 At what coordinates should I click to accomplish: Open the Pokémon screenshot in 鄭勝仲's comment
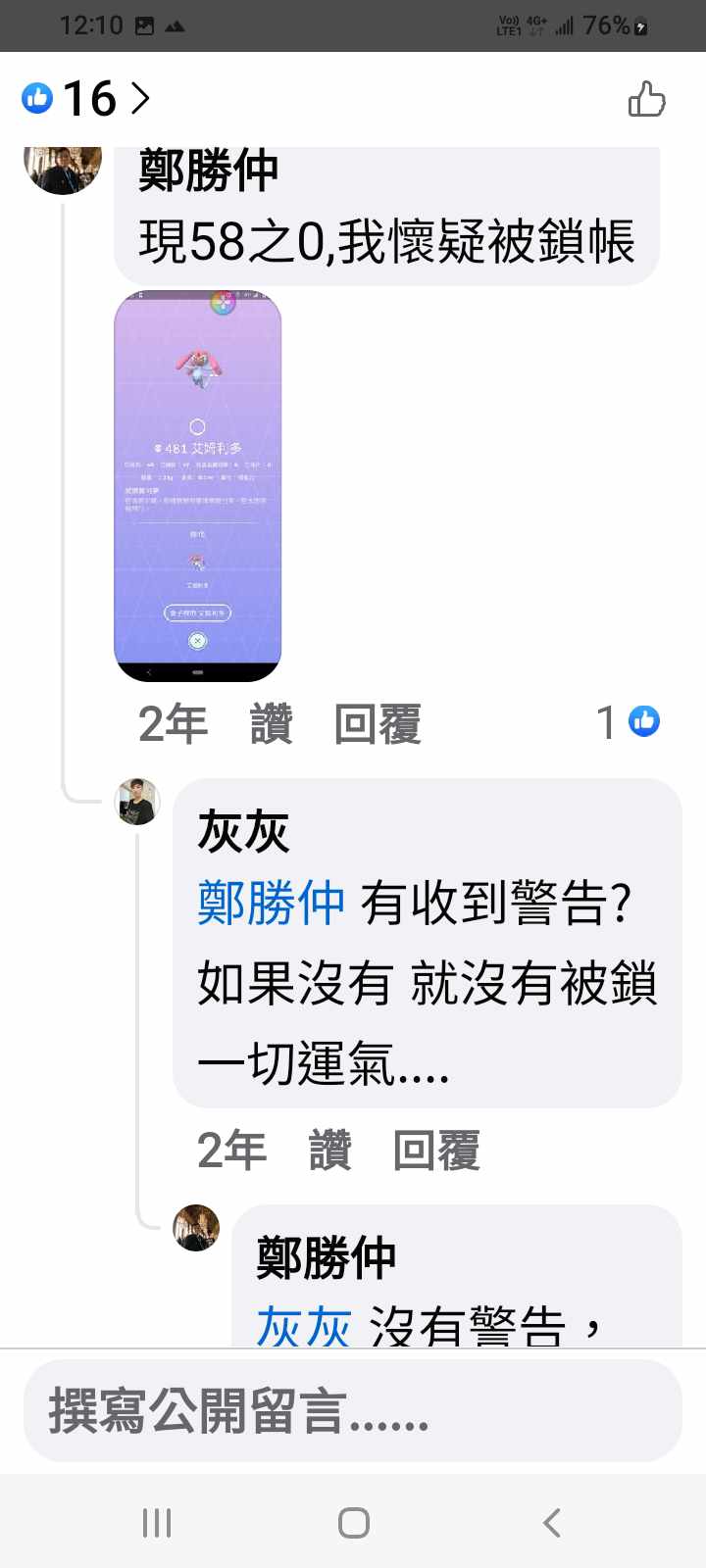(198, 485)
